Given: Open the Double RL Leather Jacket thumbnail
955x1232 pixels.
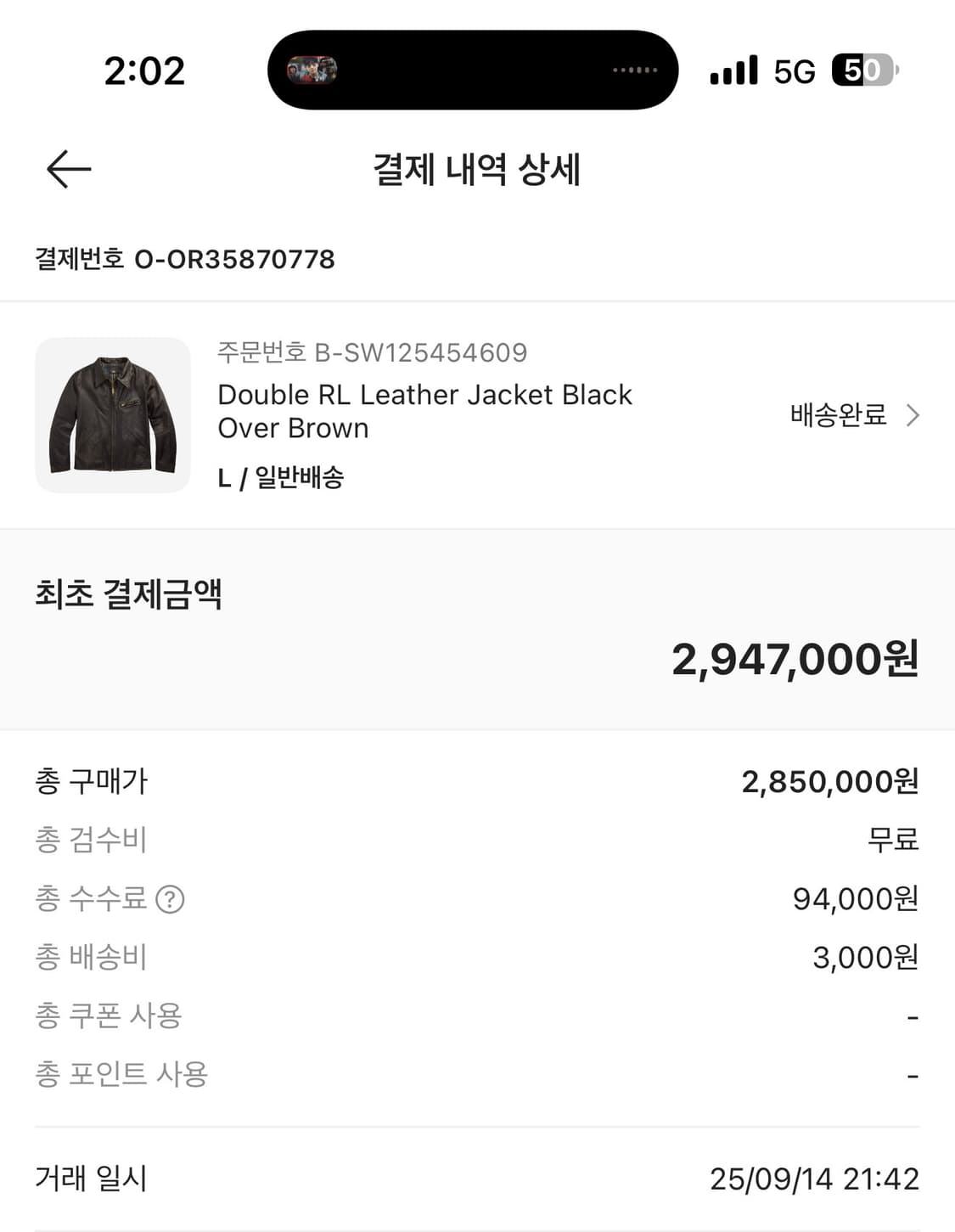Looking at the screenshot, I should [113, 415].
